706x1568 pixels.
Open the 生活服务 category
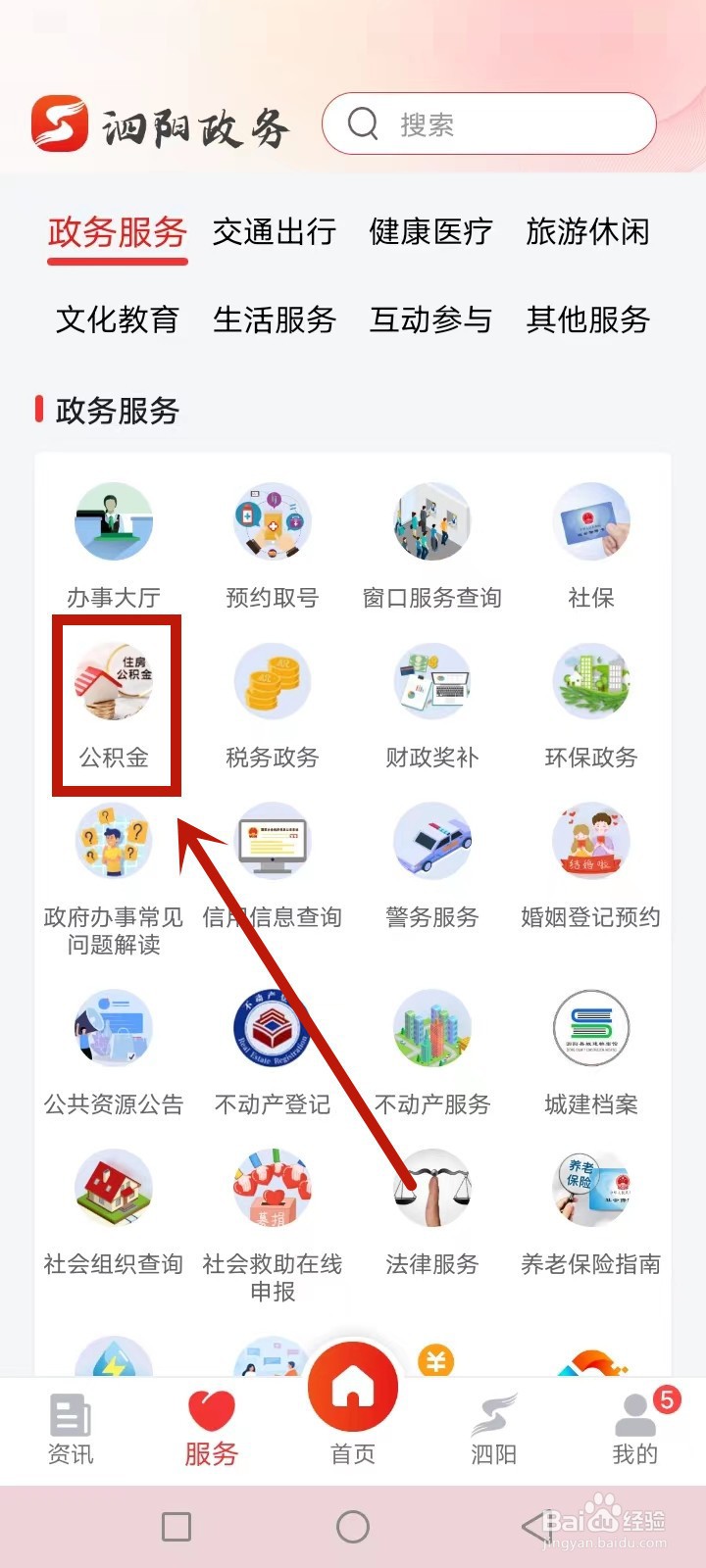[275, 320]
